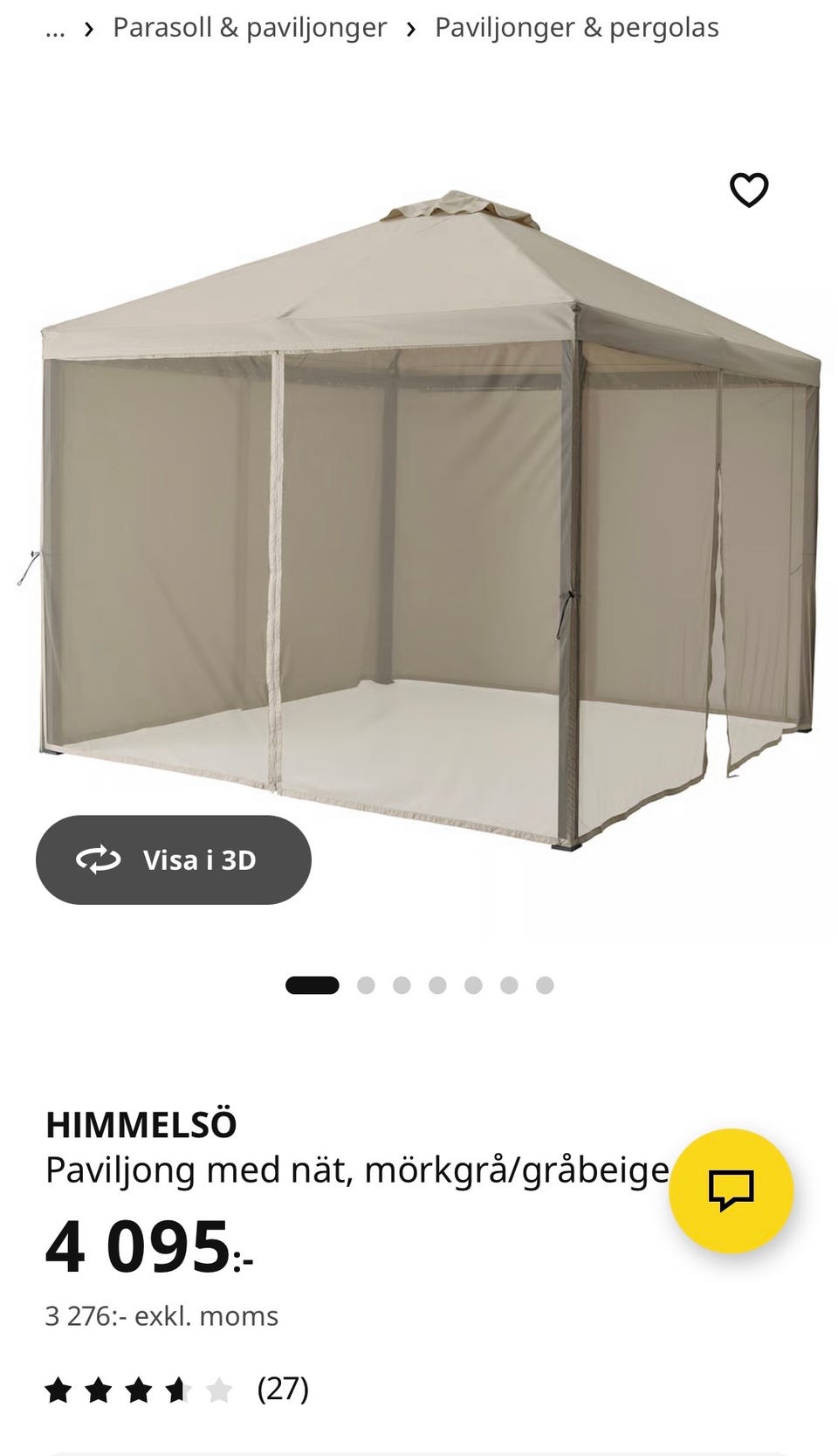This screenshot has height=1456, width=838.
Task: Jump to the last image indicator dot
Action: pyautogui.click(x=545, y=985)
